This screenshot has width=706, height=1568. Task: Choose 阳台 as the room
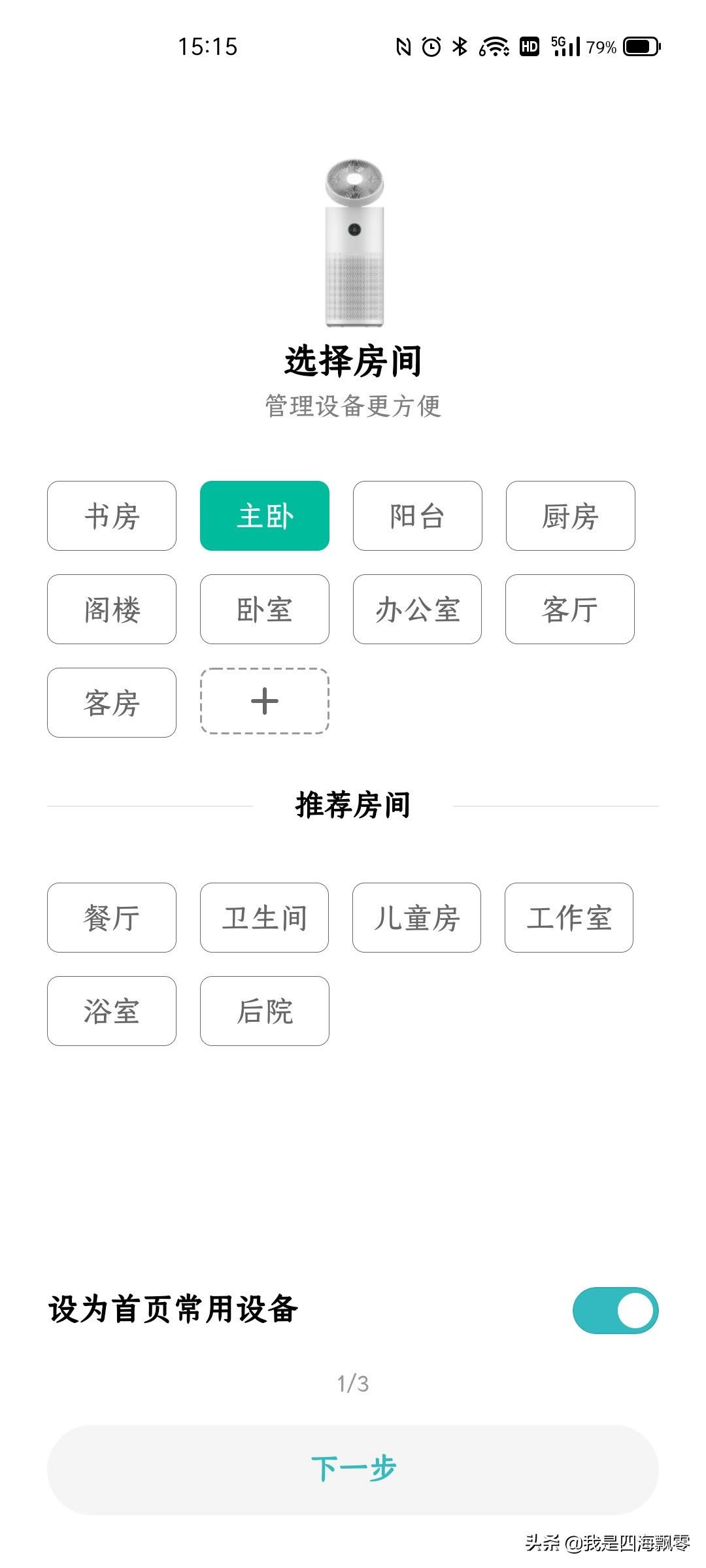click(x=418, y=516)
